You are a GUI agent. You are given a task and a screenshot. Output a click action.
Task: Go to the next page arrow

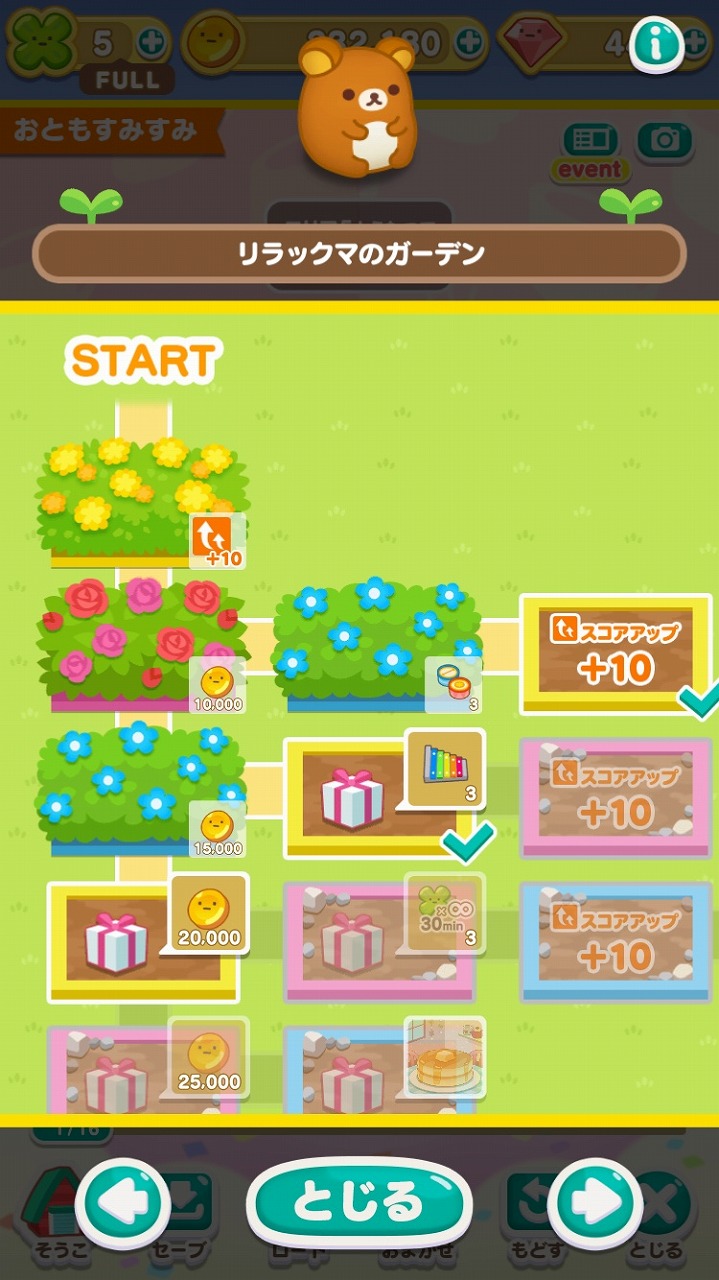[x=596, y=1204]
